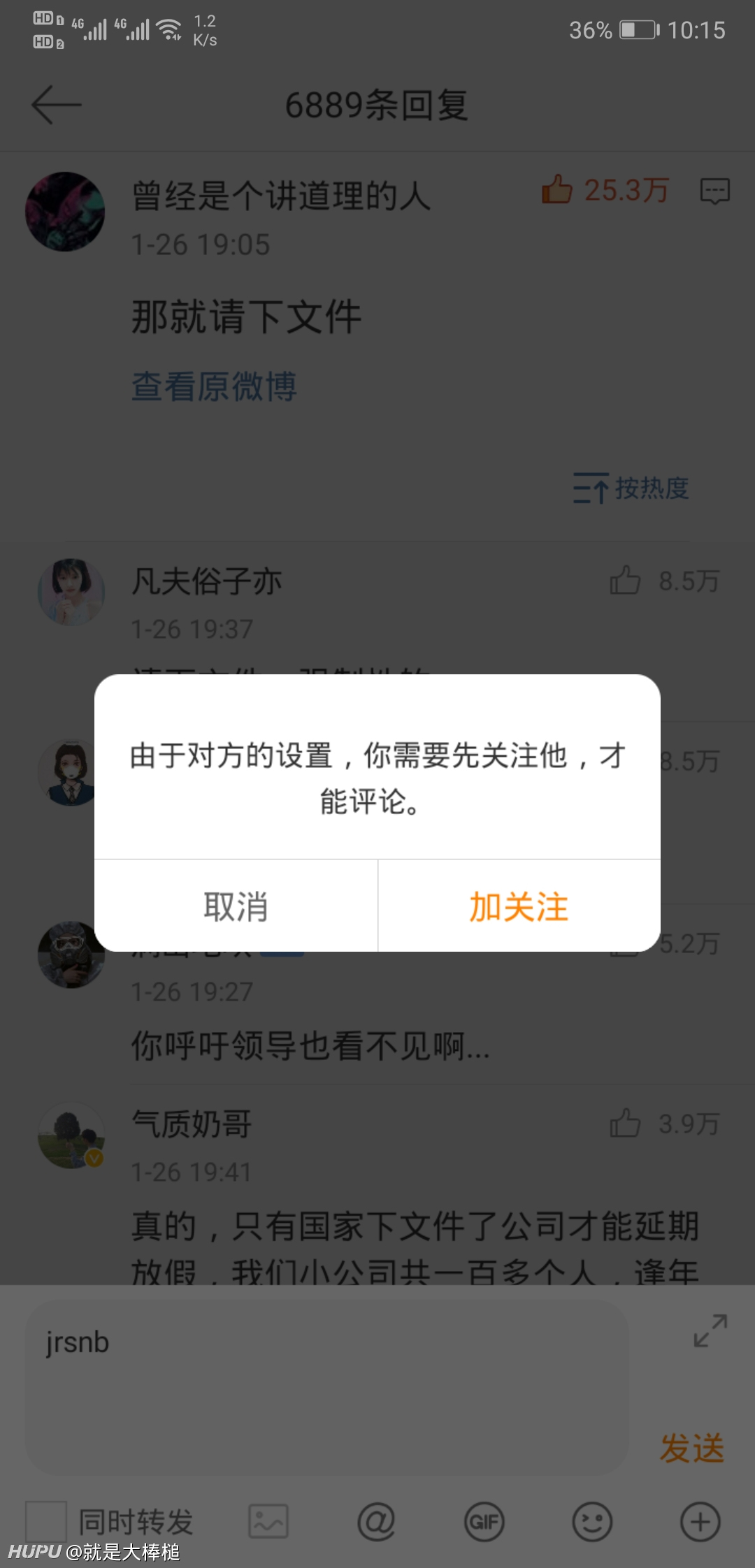Go back using the top-left arrow

[x=57, y=105]
